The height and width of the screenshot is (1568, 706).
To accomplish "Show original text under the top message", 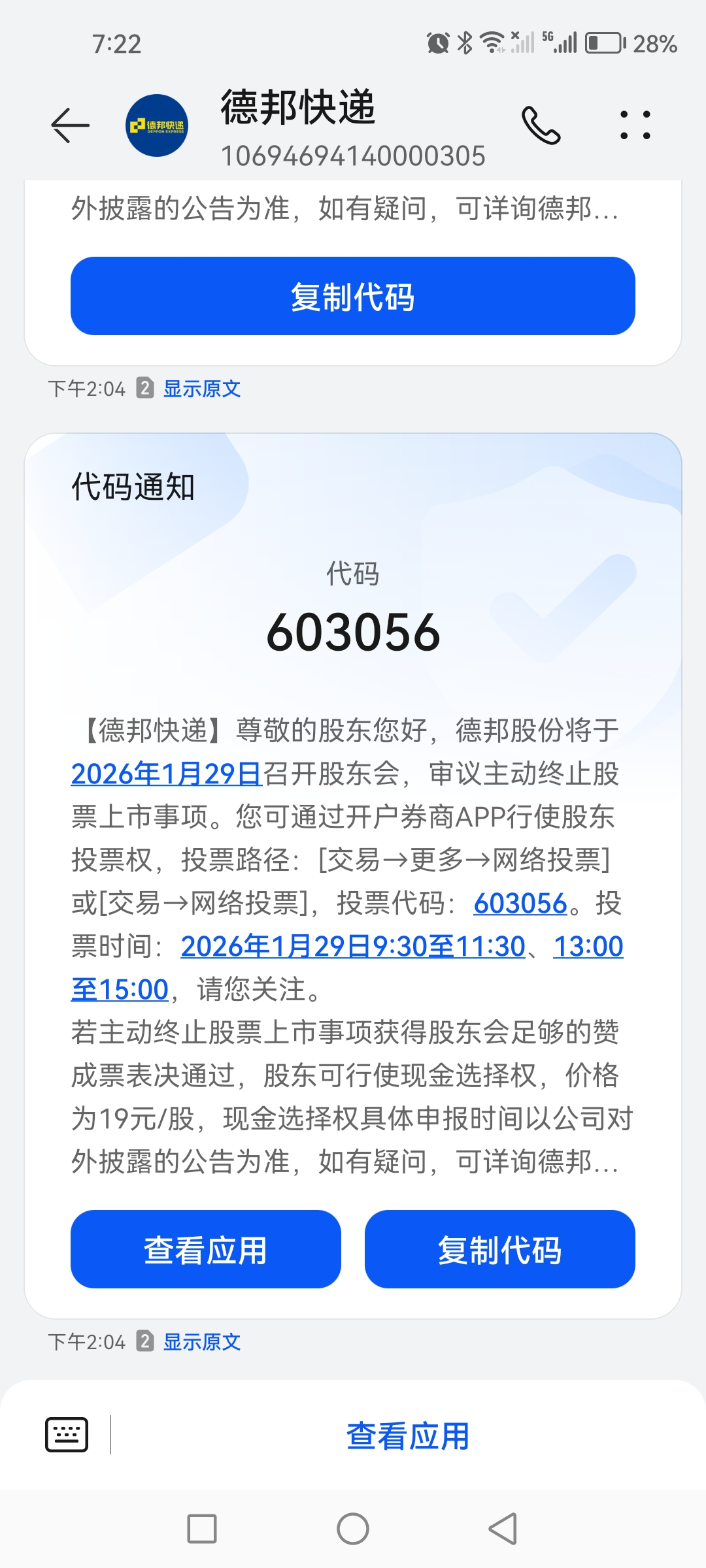I will (201, 389).
